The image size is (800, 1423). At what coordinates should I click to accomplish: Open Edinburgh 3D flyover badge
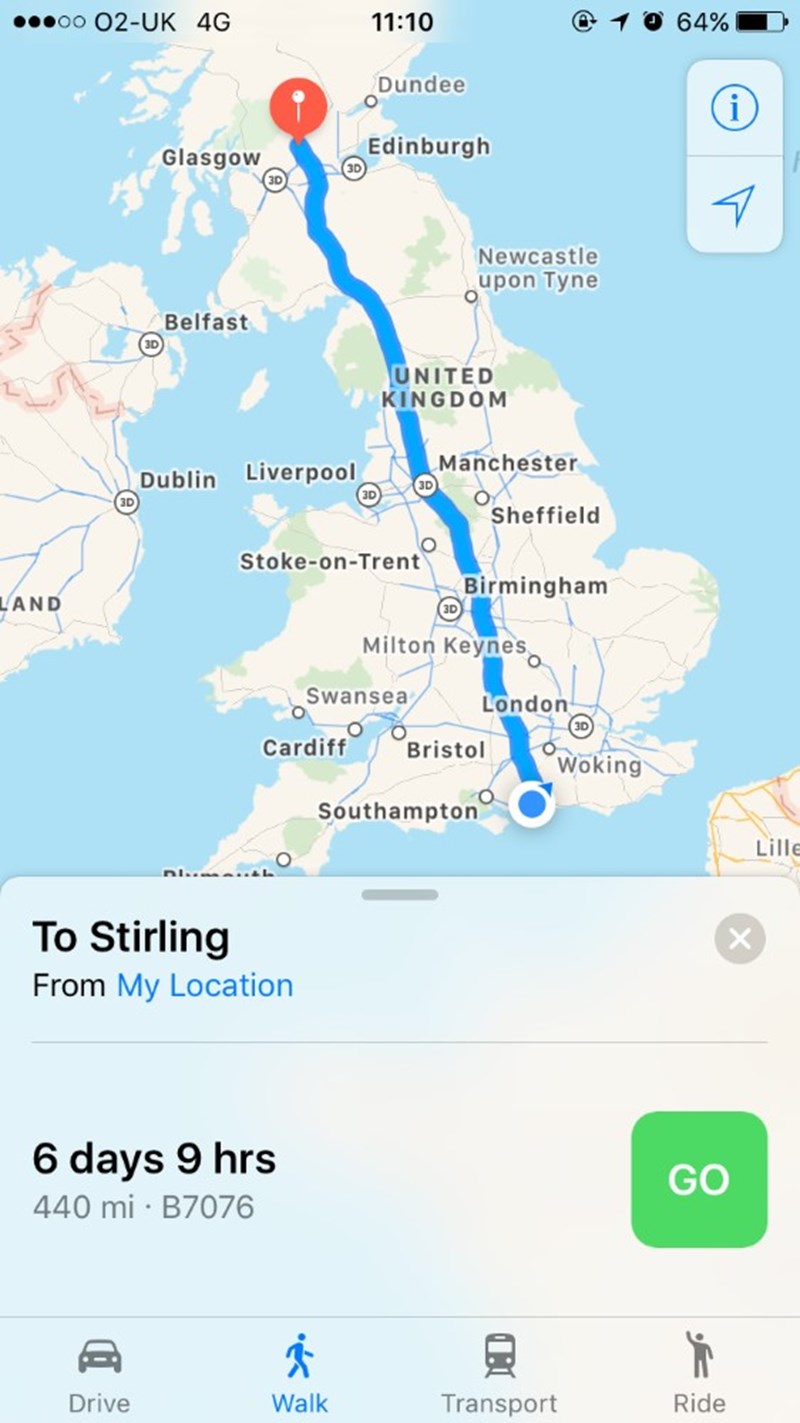pyautogui.click(x=353, y=168)
